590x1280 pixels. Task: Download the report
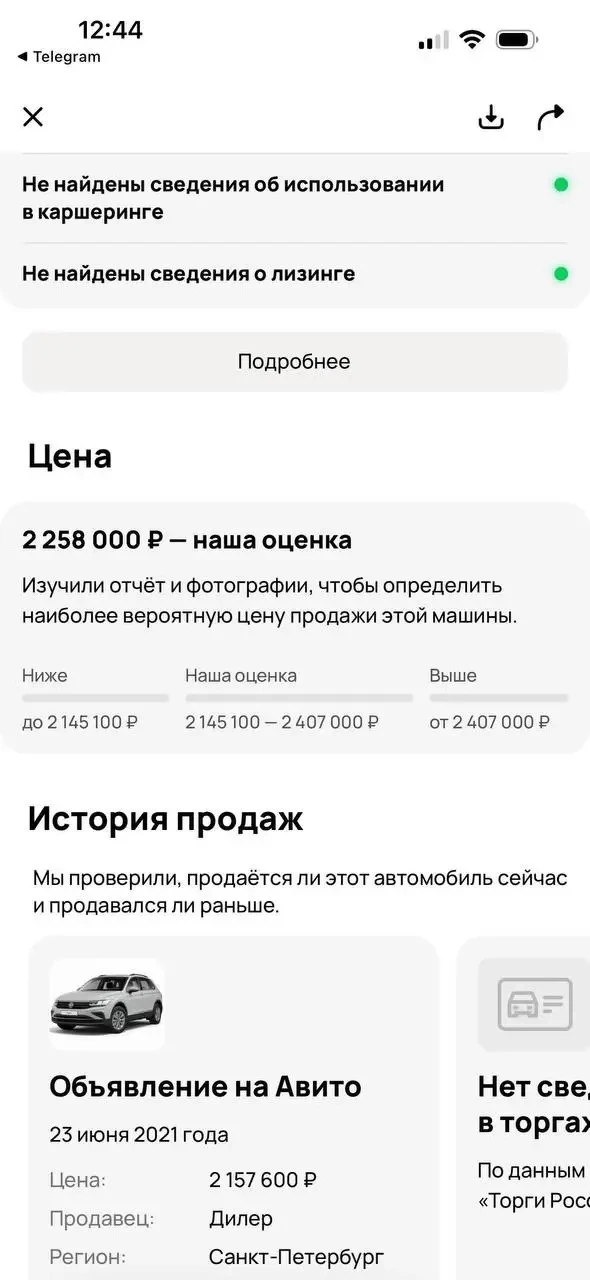tap(490, 117)
